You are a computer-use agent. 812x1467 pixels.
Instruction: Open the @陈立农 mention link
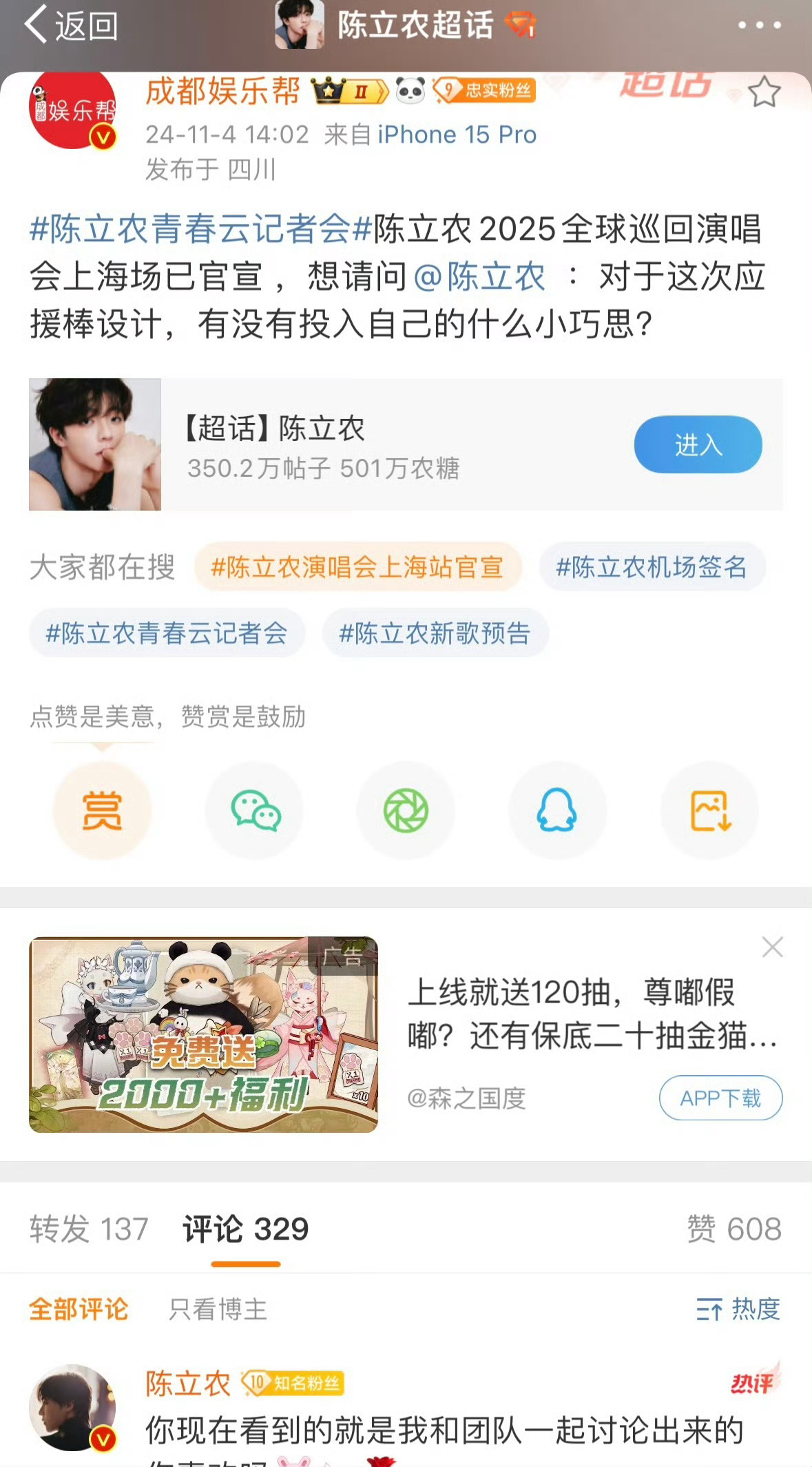click(481, 274)
